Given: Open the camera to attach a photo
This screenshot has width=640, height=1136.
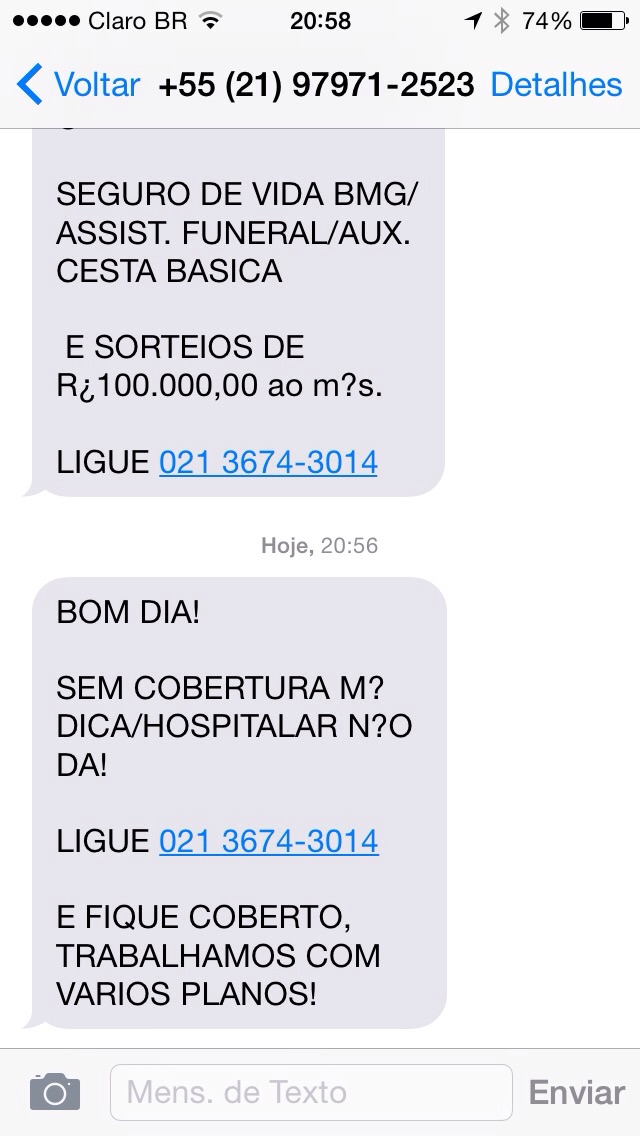Looking at the screenshot, I should tap(55, 1092).
